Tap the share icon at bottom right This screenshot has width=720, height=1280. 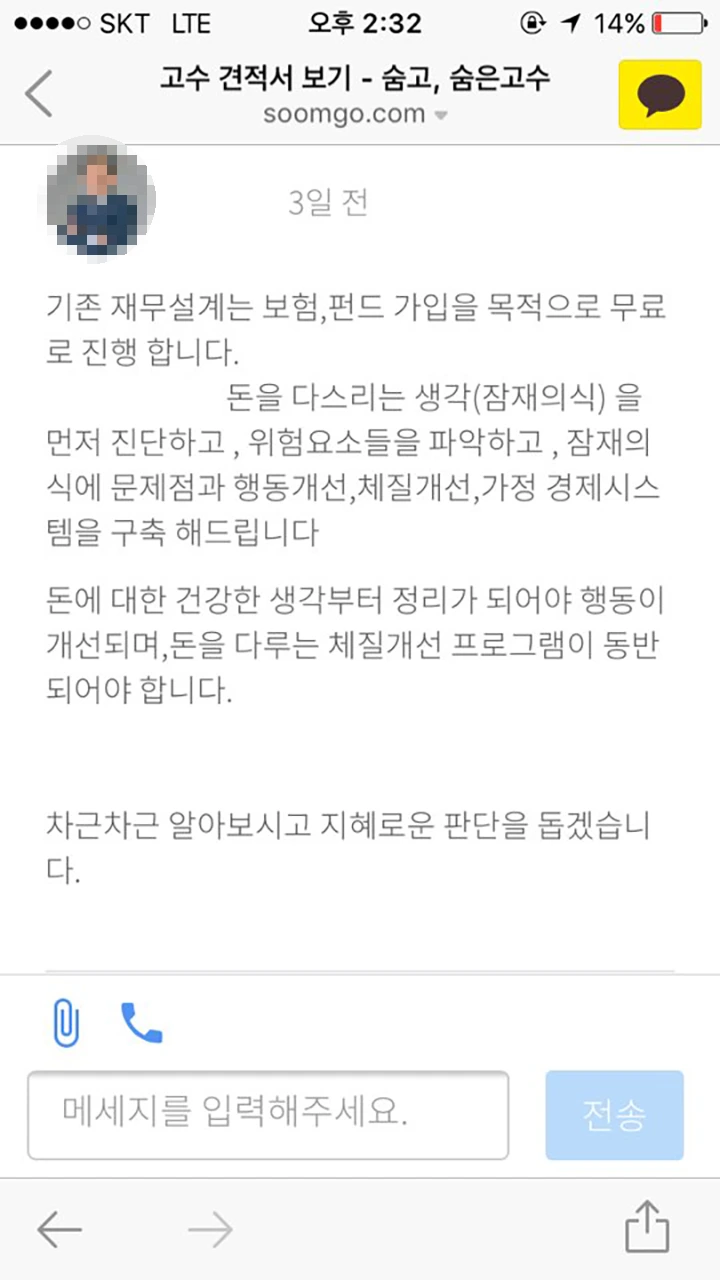647,1229
